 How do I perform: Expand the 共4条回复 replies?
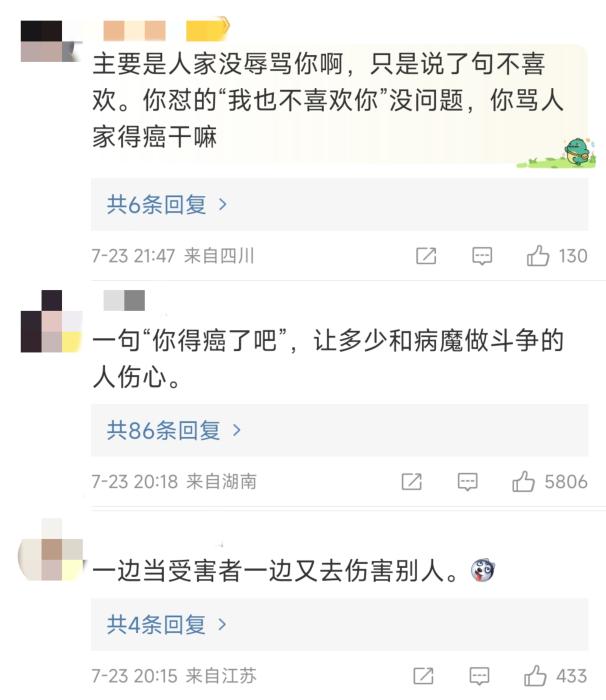click(167, 625)
